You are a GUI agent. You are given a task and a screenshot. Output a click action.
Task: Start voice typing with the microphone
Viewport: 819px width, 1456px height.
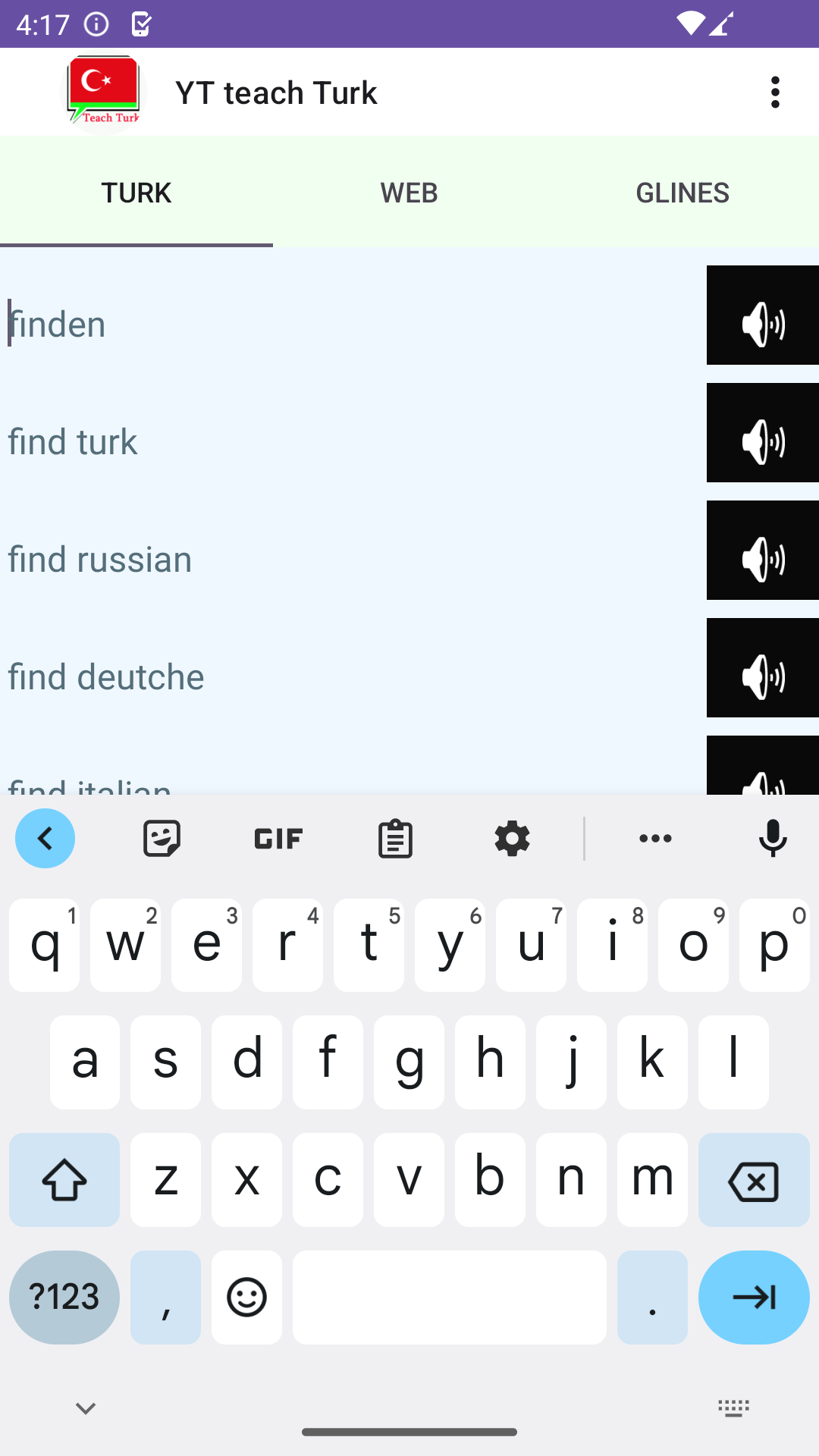click(772, 838)
